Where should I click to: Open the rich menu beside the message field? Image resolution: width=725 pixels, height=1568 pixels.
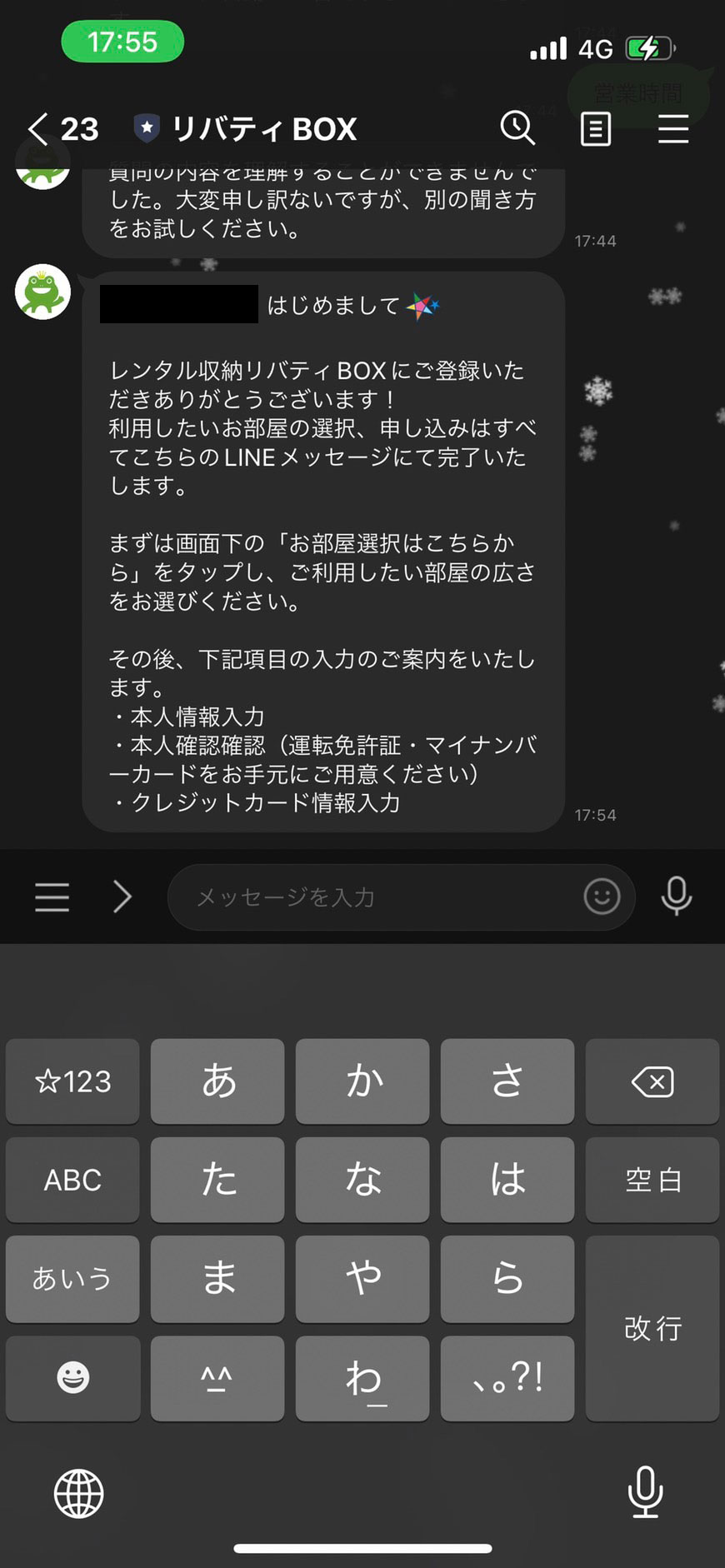coord(52,897)
